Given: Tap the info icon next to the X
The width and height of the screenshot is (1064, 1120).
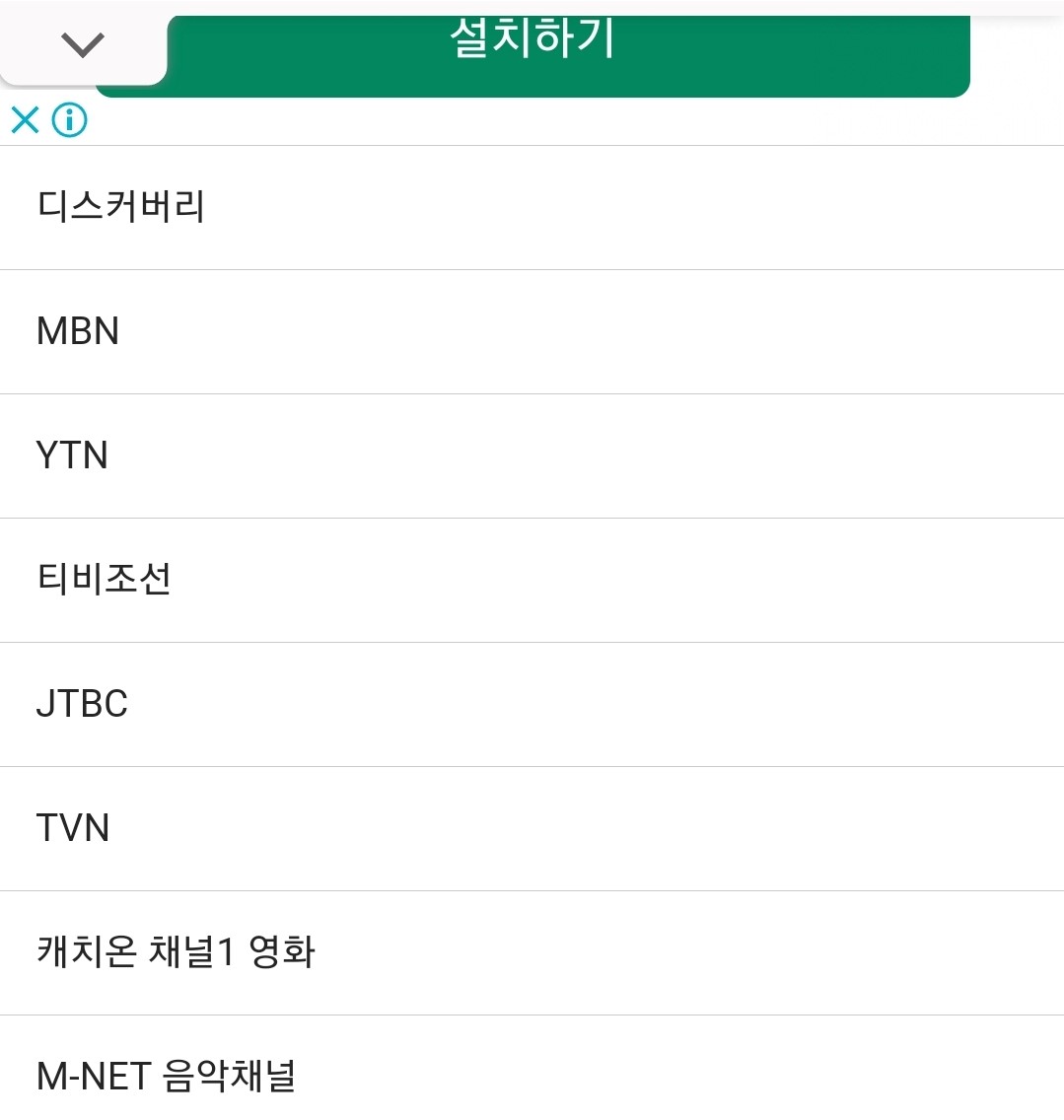Looking at the screenshot, I should pos(68,120).
